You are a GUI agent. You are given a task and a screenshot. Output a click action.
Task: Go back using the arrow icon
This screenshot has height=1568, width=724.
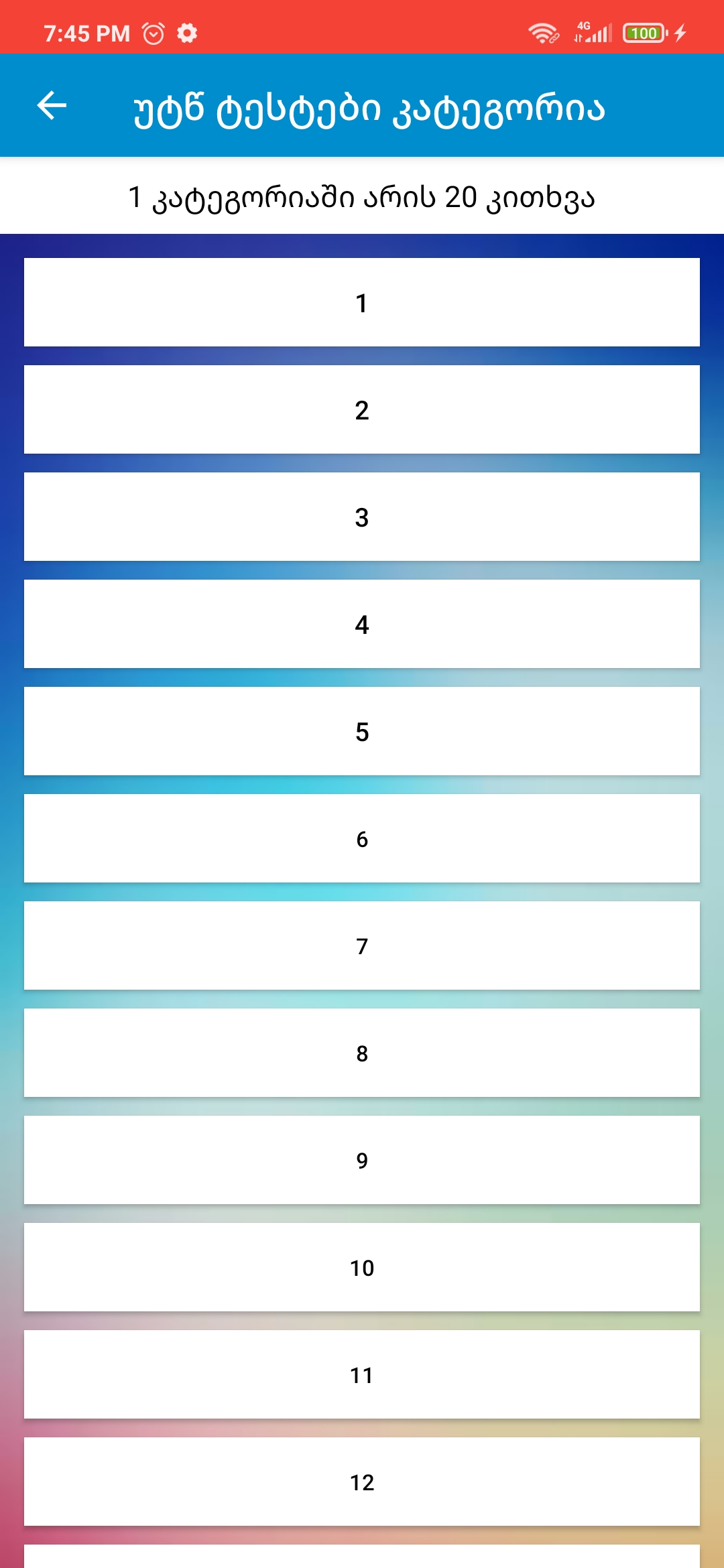click(x=52, y=106)
